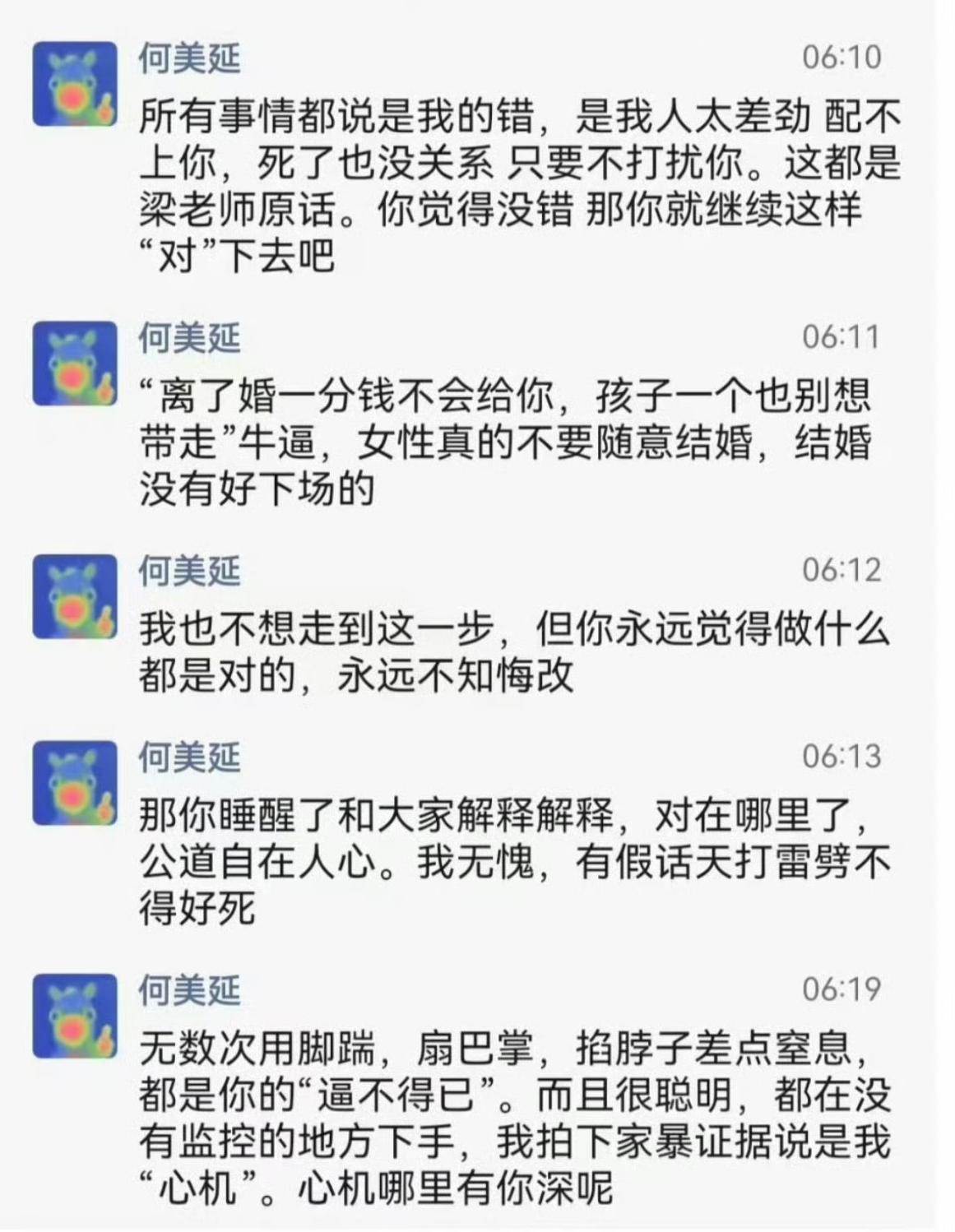This screenshot has width=955, height=1232.
Task: Open 何美延's avatar on the 06:19 message
Action: tap(75, 1016)
